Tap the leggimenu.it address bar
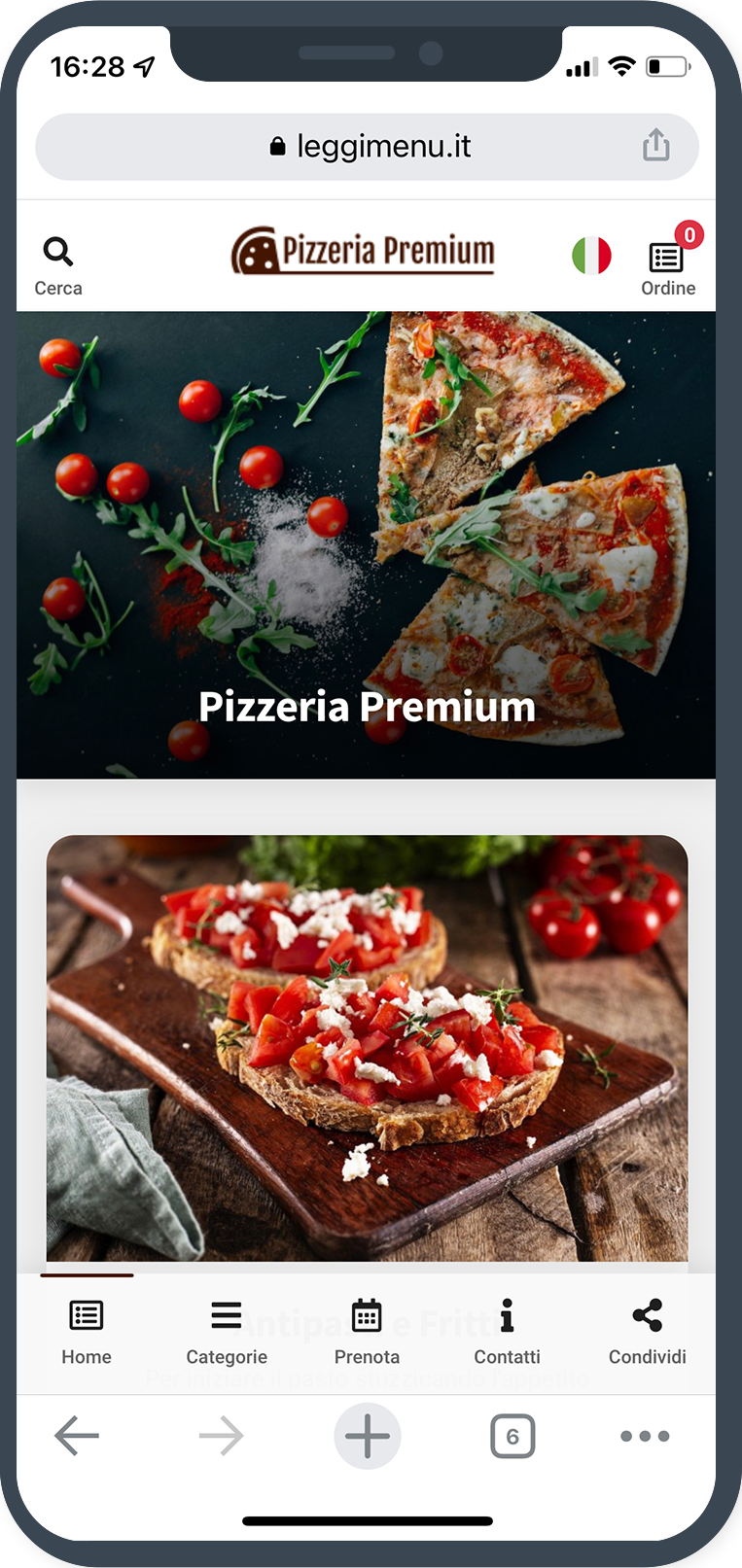Viewport: 742px width, 1568px height. pyautogui.click(x=370, y=147)
